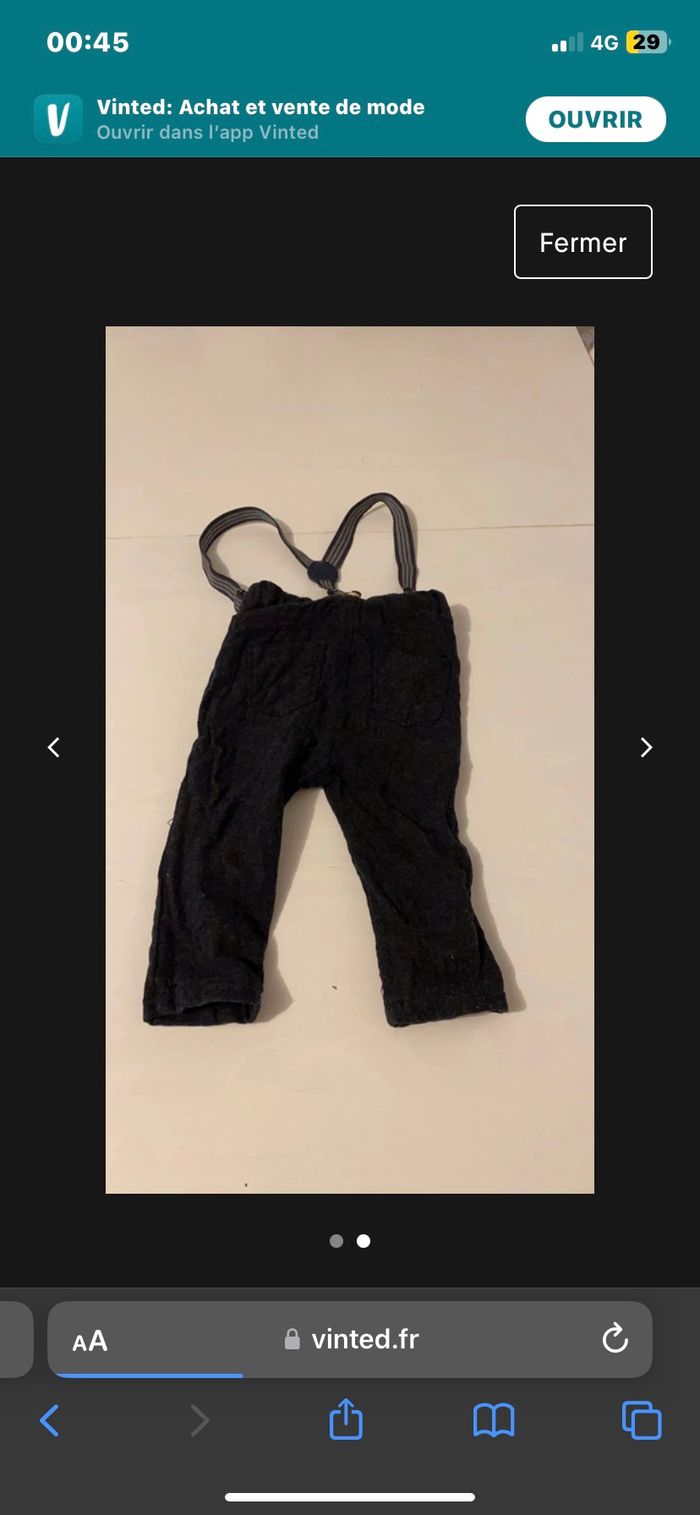Select the first photo page dot
The width and height of the screenshot is (700, 1515).
click(336, 1241)
